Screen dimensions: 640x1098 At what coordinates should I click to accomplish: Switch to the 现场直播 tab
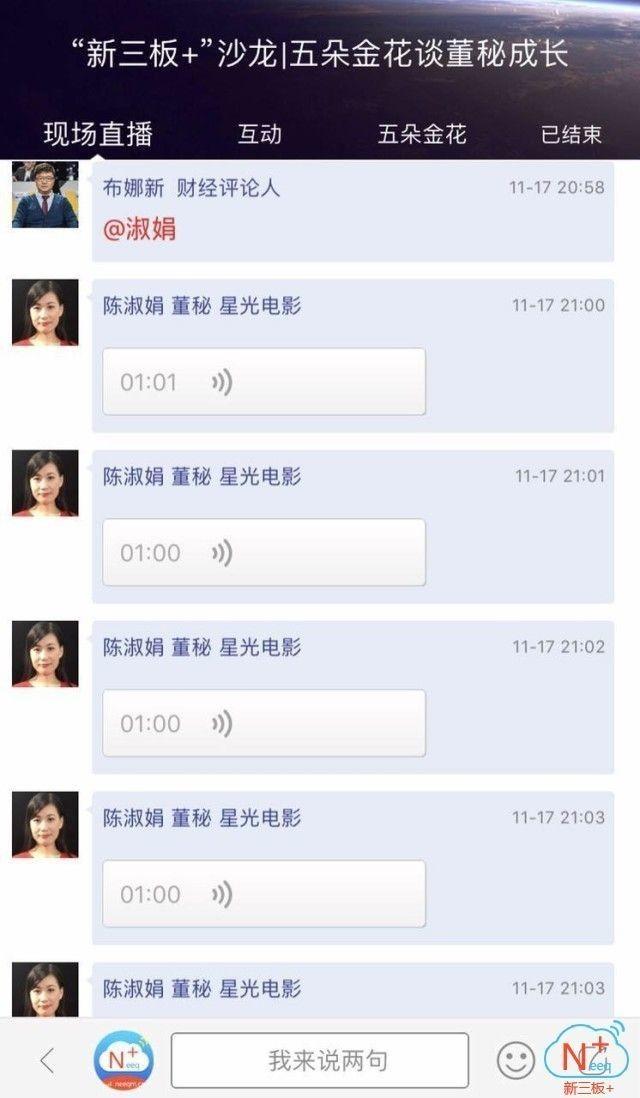(x=98, y=134)
